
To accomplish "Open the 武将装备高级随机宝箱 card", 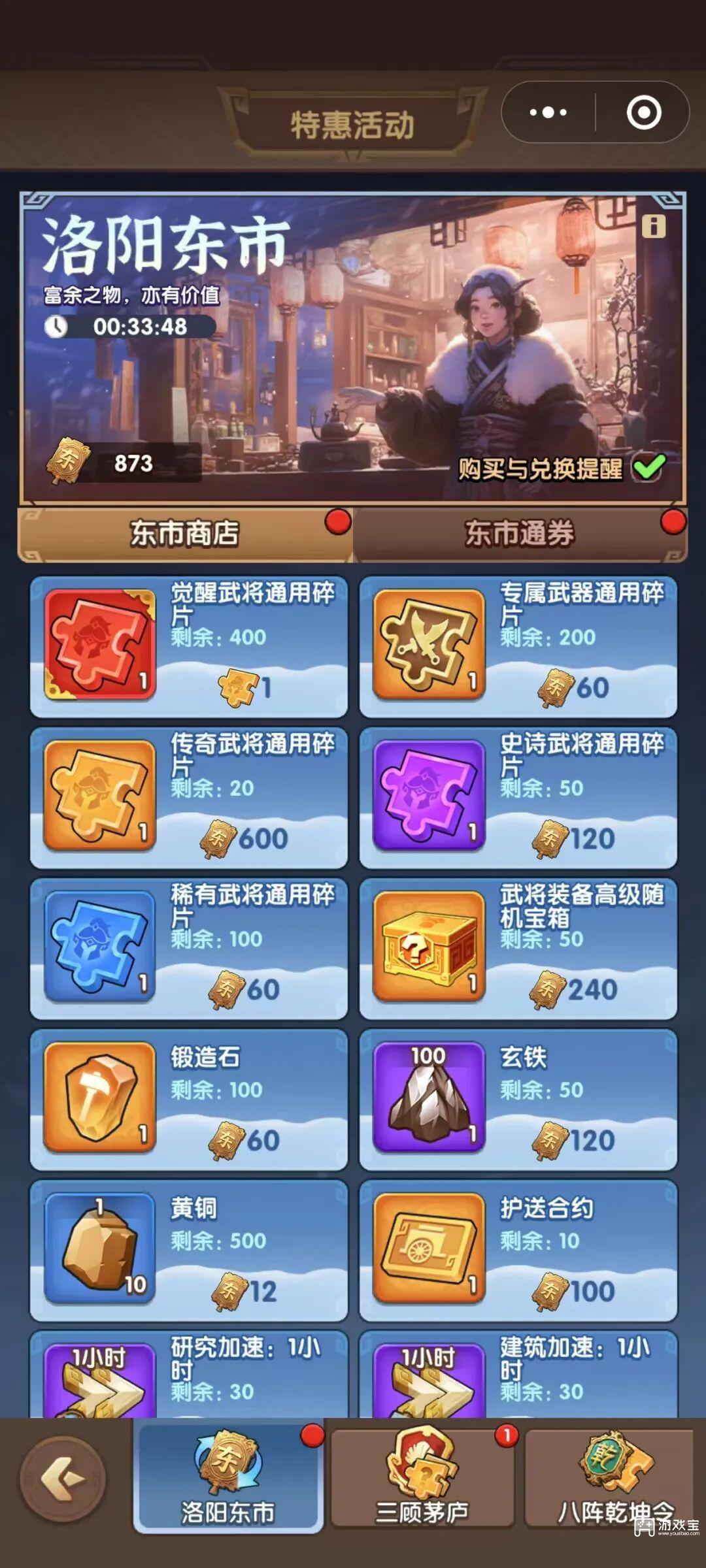I will coord(518,949).
